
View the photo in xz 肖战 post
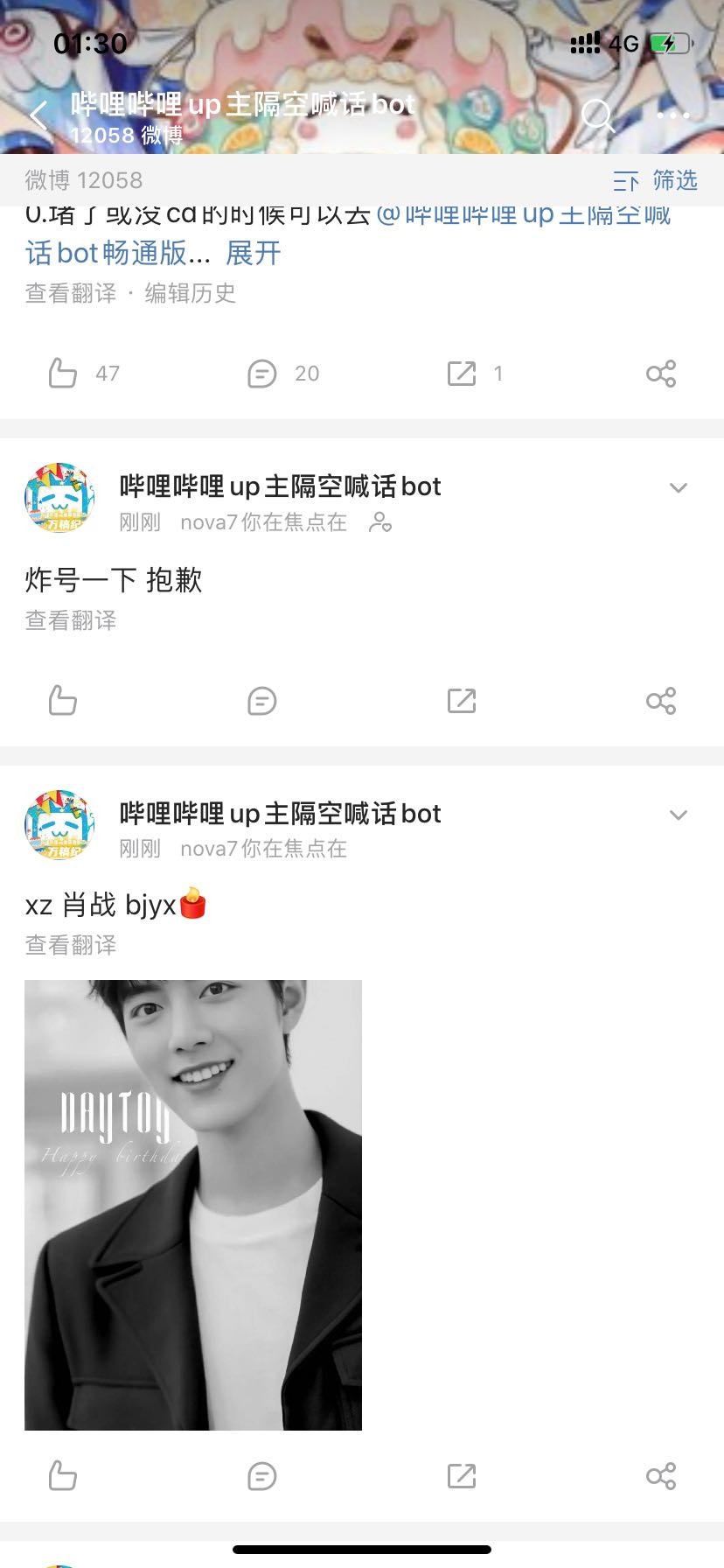pos(193,1205)
